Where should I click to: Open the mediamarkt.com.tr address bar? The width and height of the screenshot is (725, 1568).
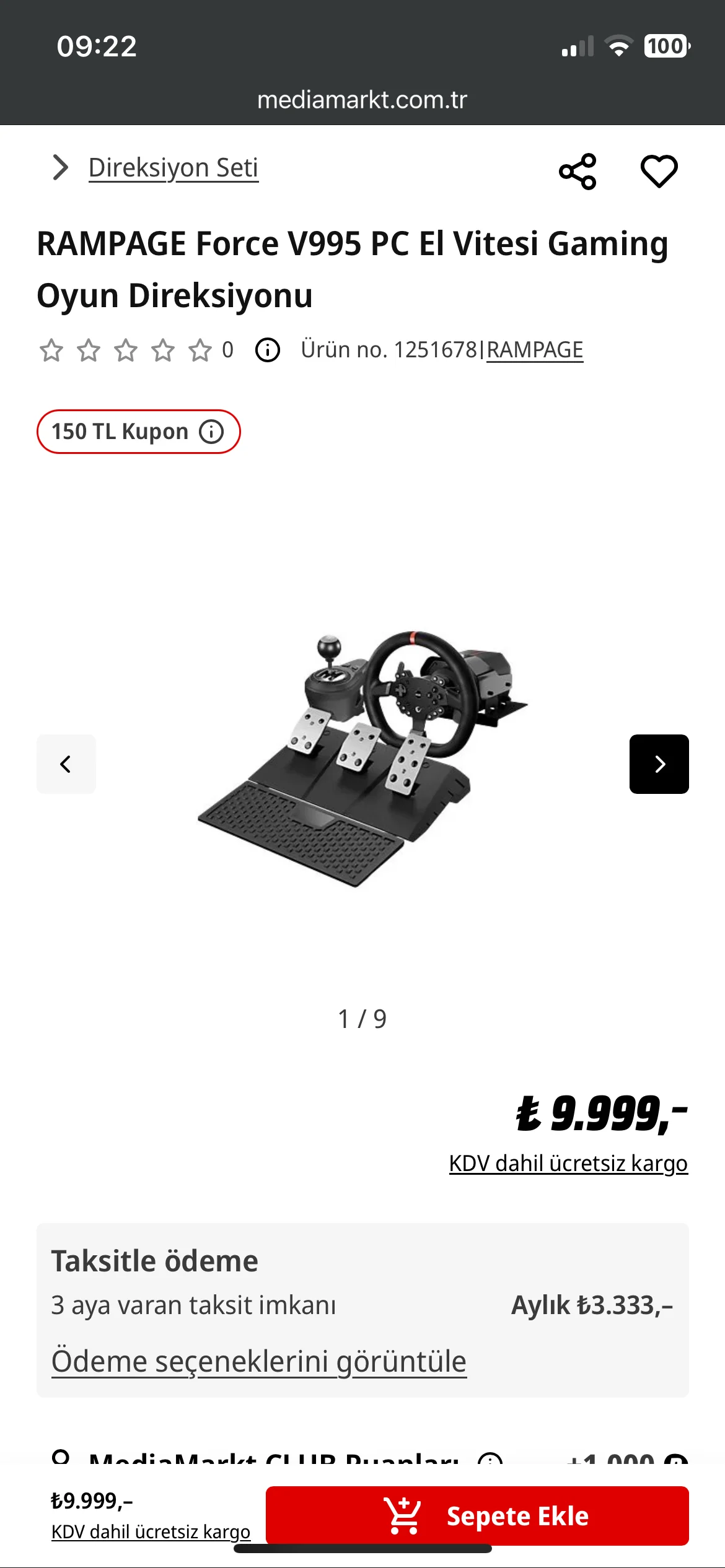pos(362,100)
